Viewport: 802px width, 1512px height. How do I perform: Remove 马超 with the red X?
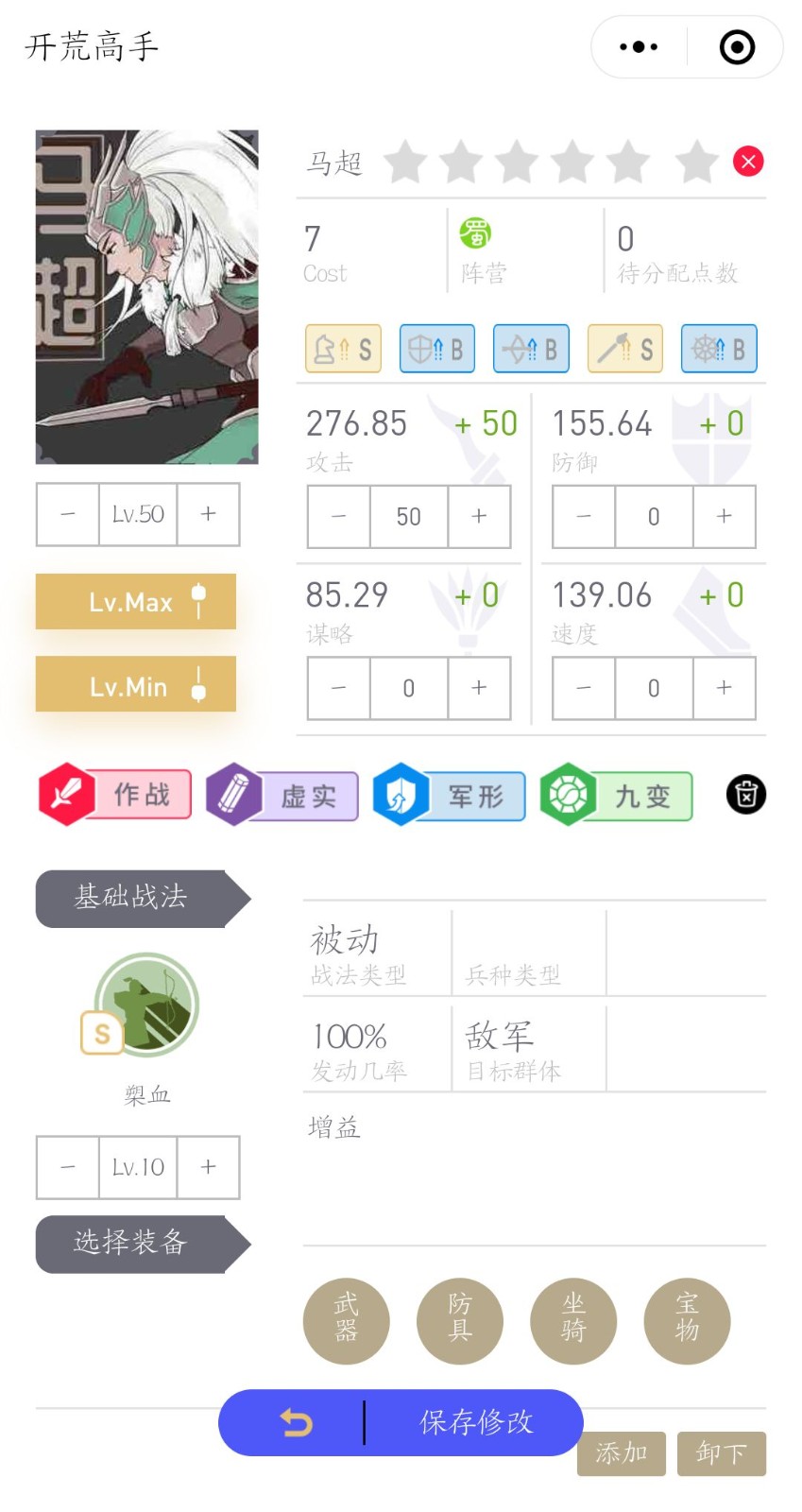pos(748,162)
